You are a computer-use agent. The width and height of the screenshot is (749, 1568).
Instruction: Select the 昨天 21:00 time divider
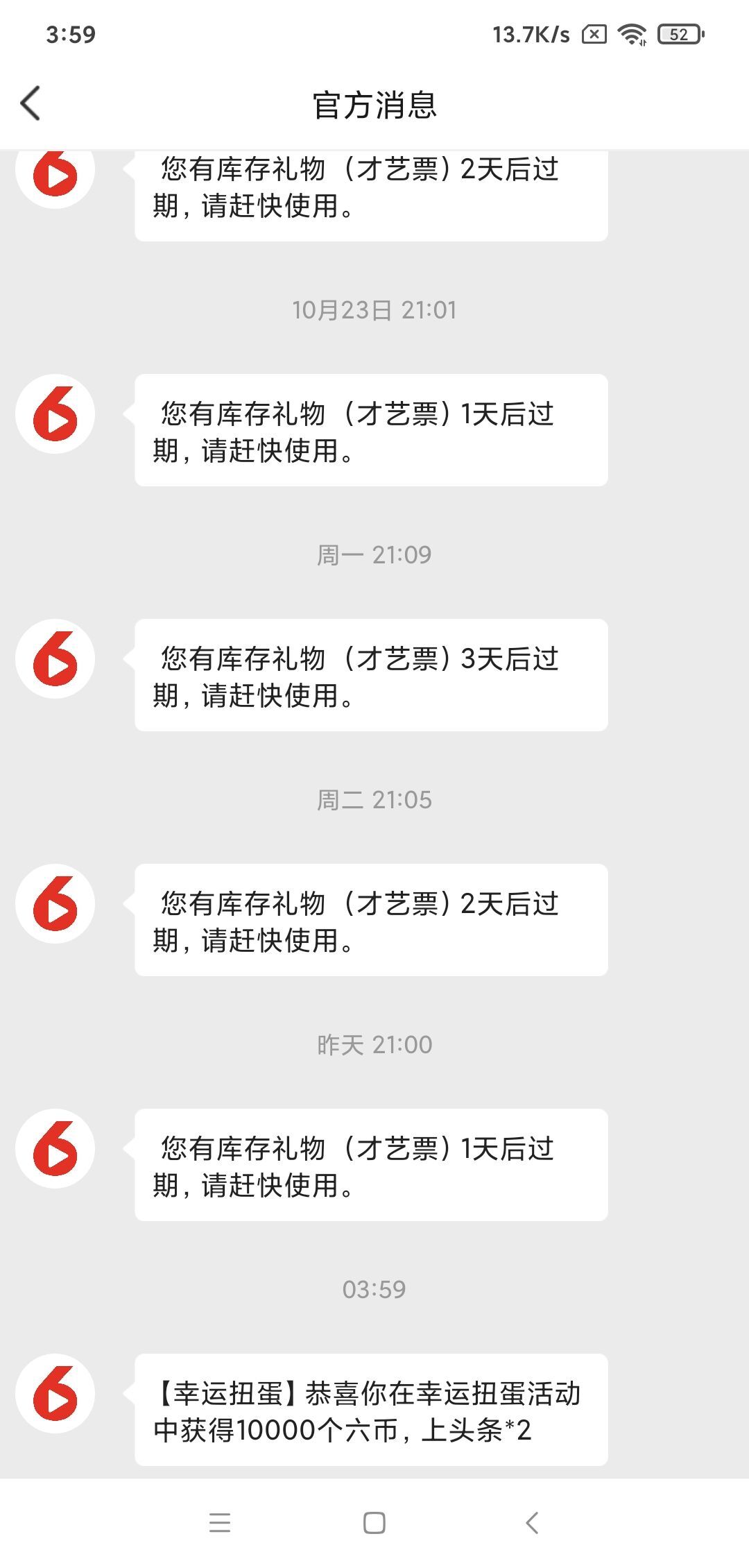tap(374, 1044)
